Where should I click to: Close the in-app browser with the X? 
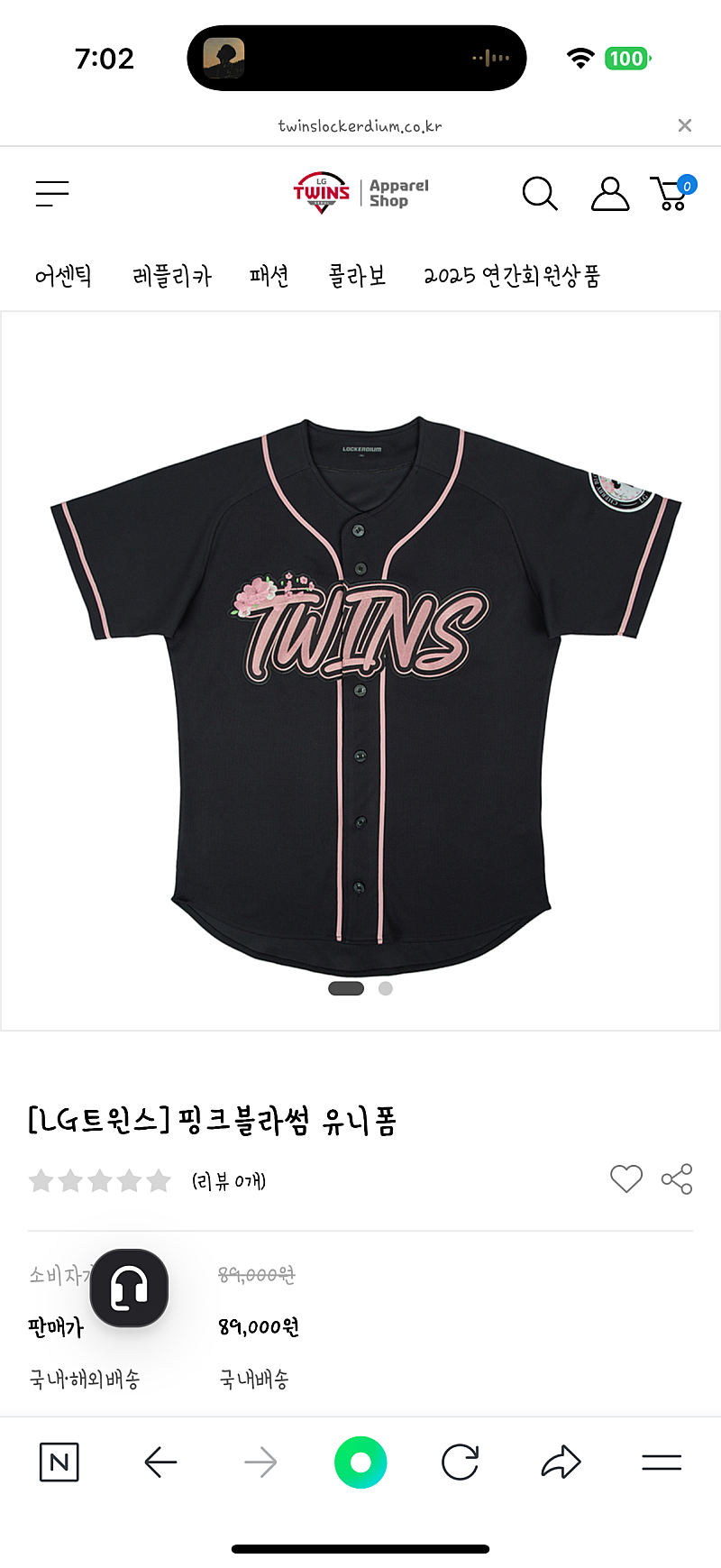(x=685, y=125)
